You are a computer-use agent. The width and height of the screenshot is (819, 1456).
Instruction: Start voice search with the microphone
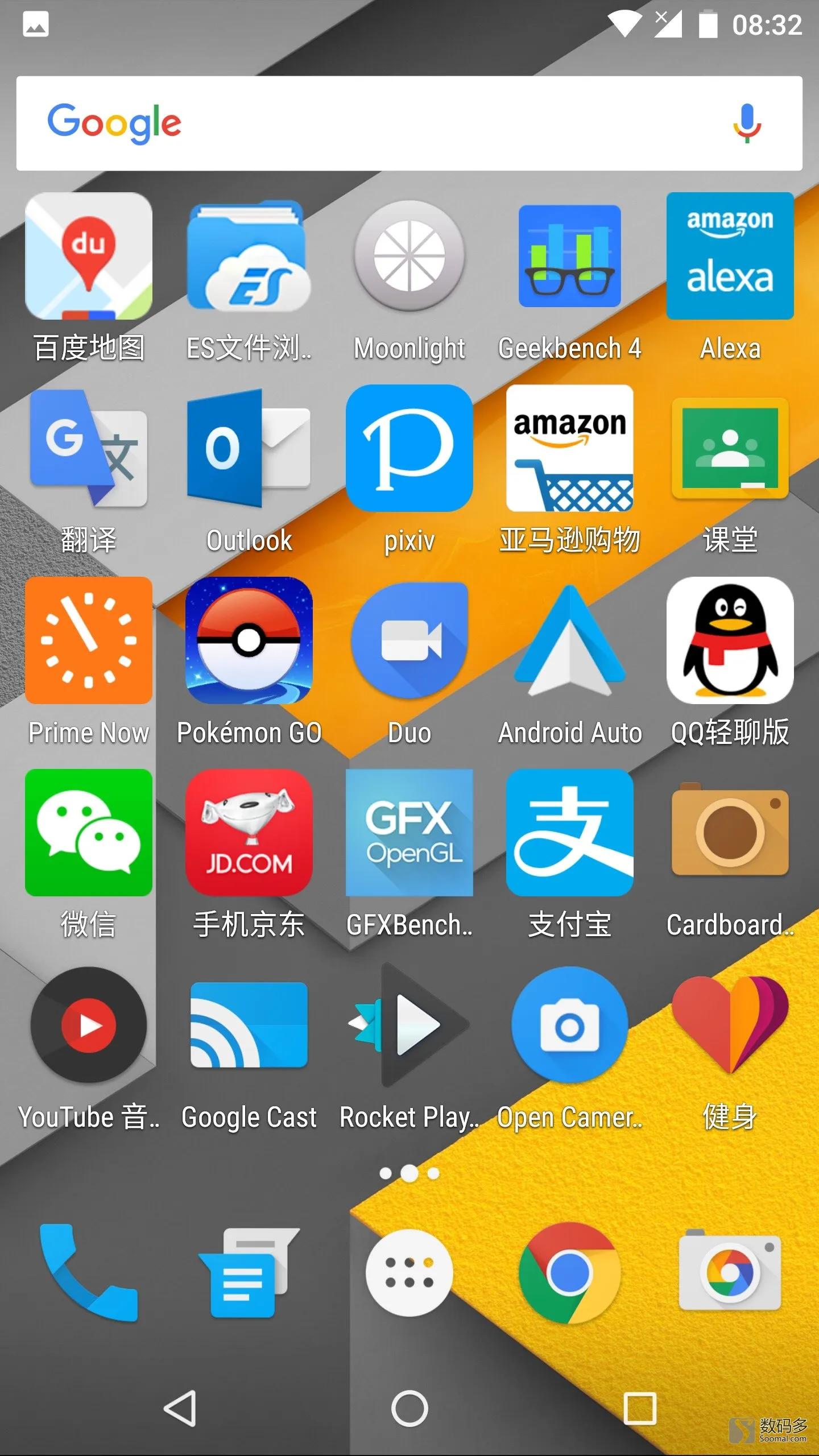coord(746,123)
